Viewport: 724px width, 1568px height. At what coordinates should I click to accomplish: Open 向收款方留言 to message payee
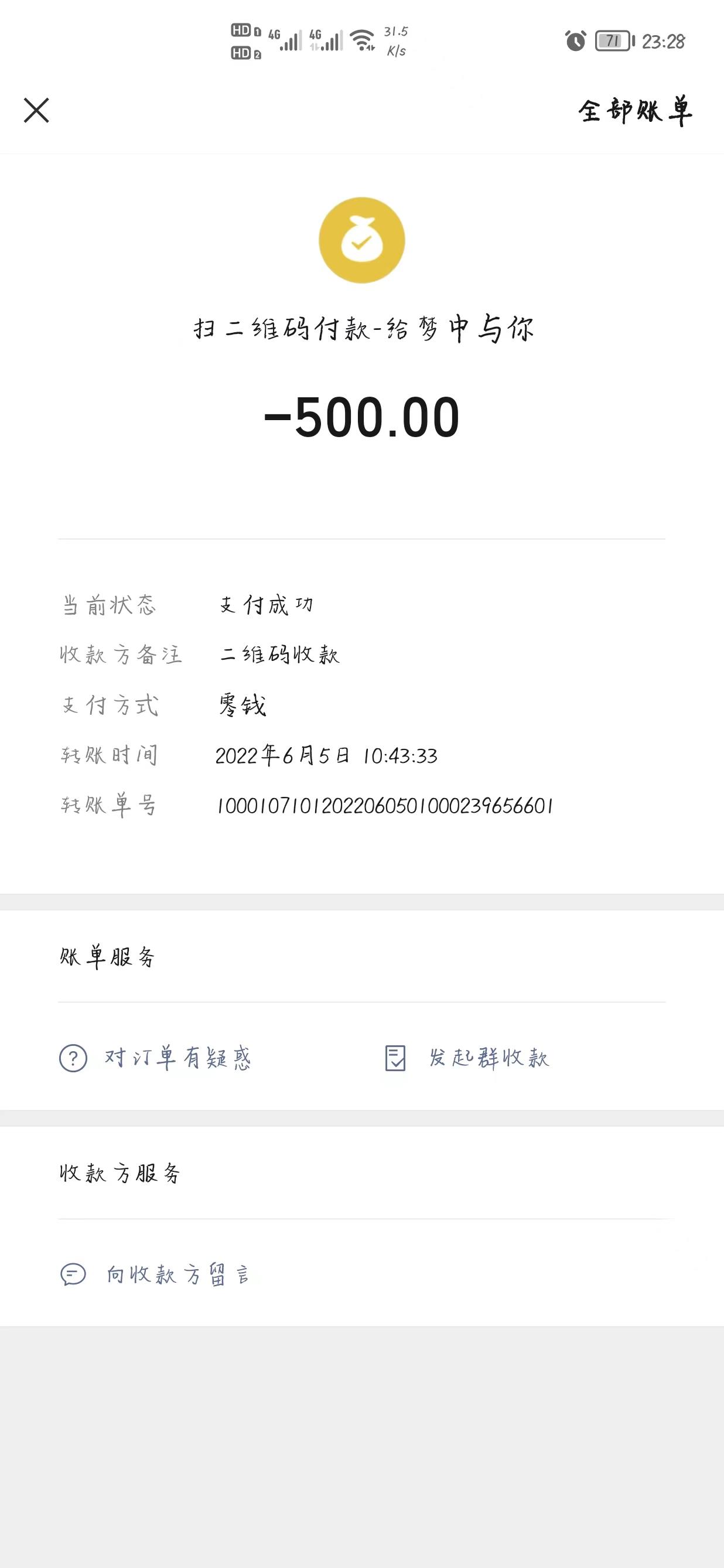[155, 1274]
